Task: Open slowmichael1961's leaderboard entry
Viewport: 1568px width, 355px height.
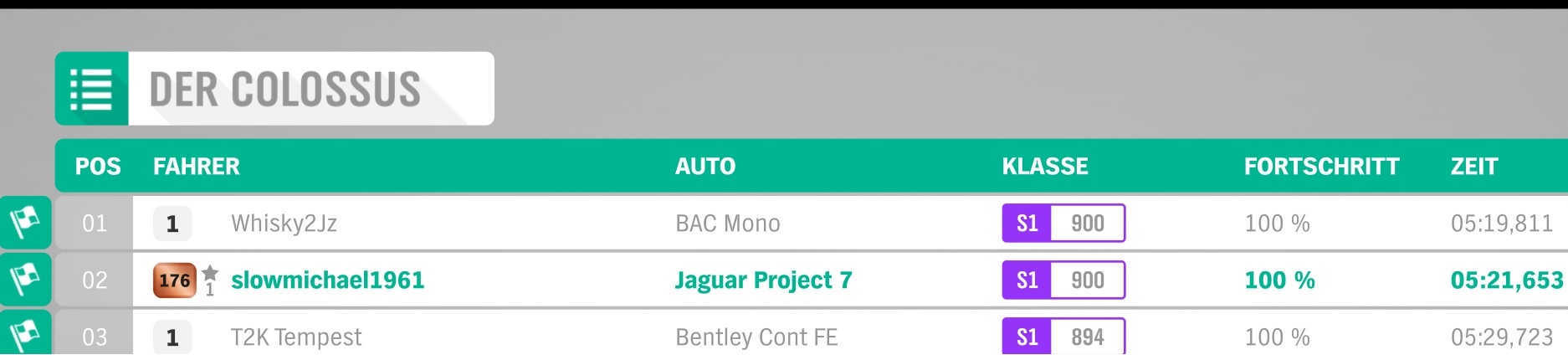Action: coord(327,280)
